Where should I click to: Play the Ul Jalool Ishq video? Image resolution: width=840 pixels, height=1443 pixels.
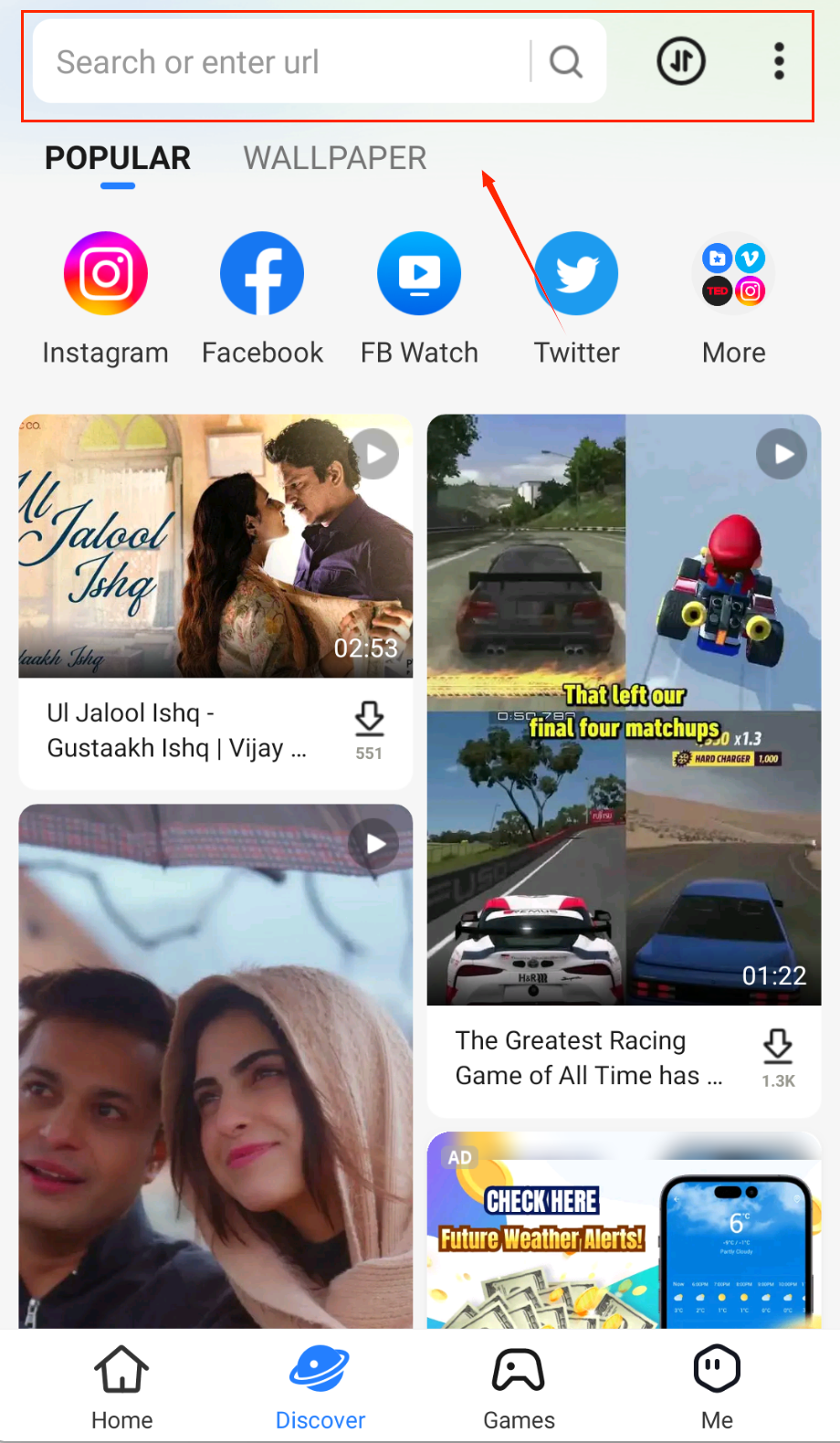[215, 546]
